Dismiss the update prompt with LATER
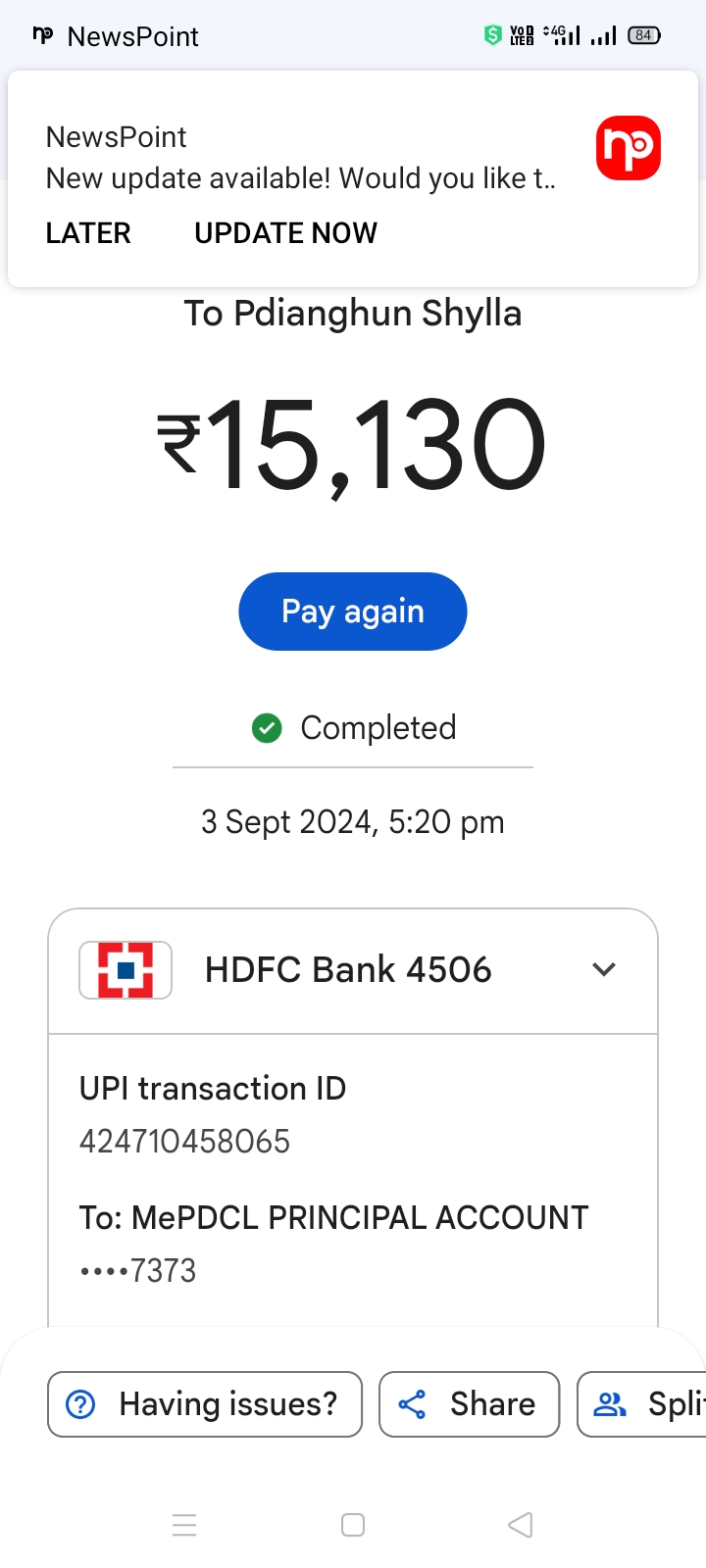The height and width of the screenshot is (1568, 706). [88, 233]
